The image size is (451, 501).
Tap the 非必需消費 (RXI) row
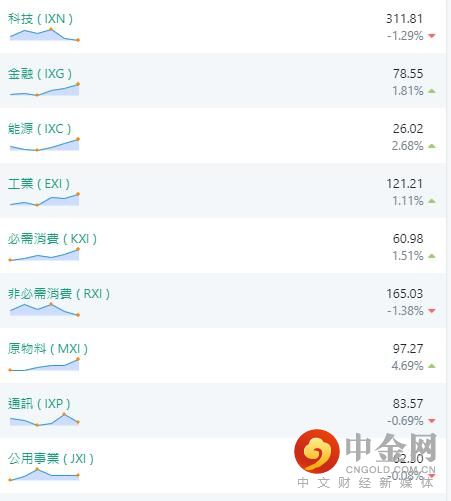pyautogui.click(x=223, y=300)
